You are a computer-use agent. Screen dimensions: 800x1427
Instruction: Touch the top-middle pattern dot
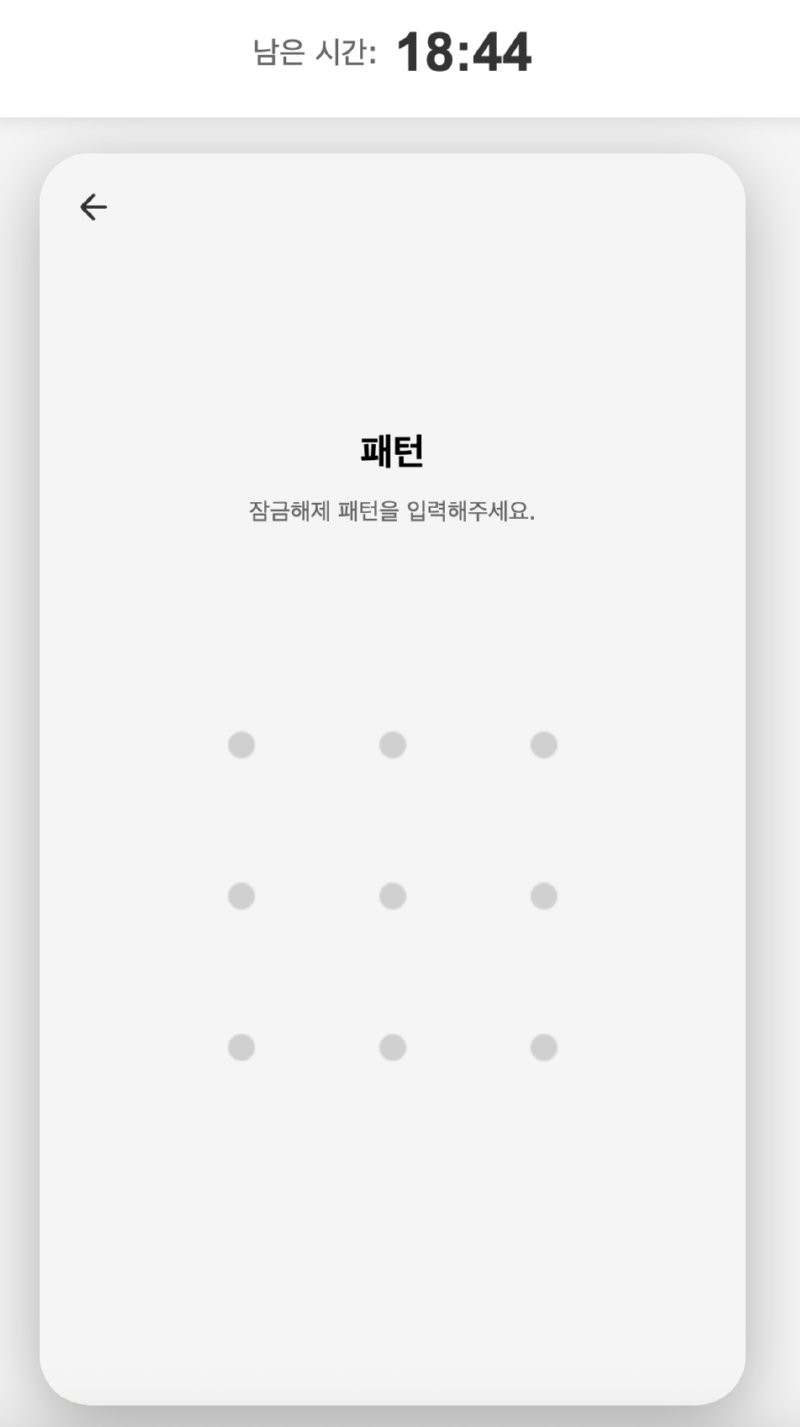(x=392, y=745)
